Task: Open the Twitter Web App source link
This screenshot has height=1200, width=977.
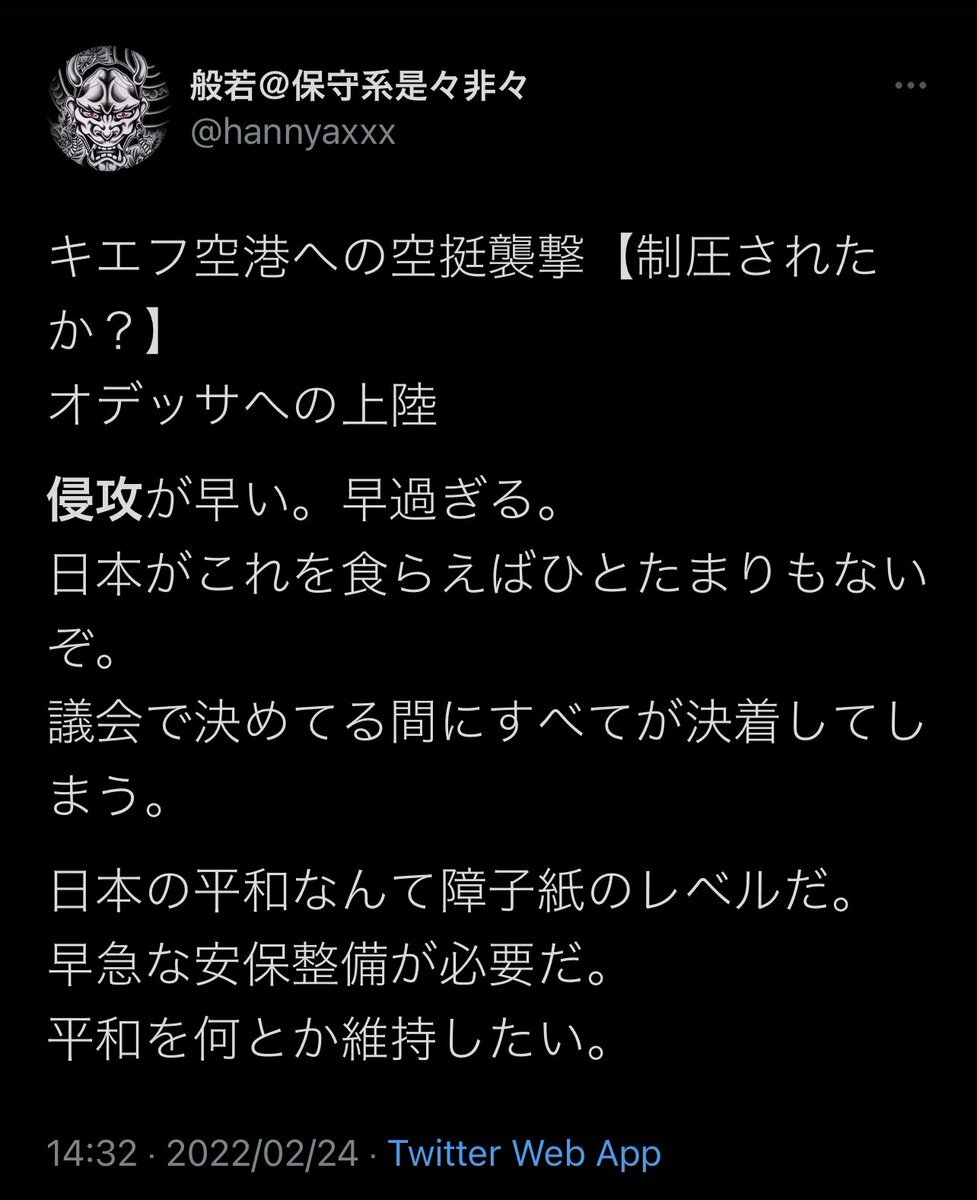Action: tap(525, 1154)
